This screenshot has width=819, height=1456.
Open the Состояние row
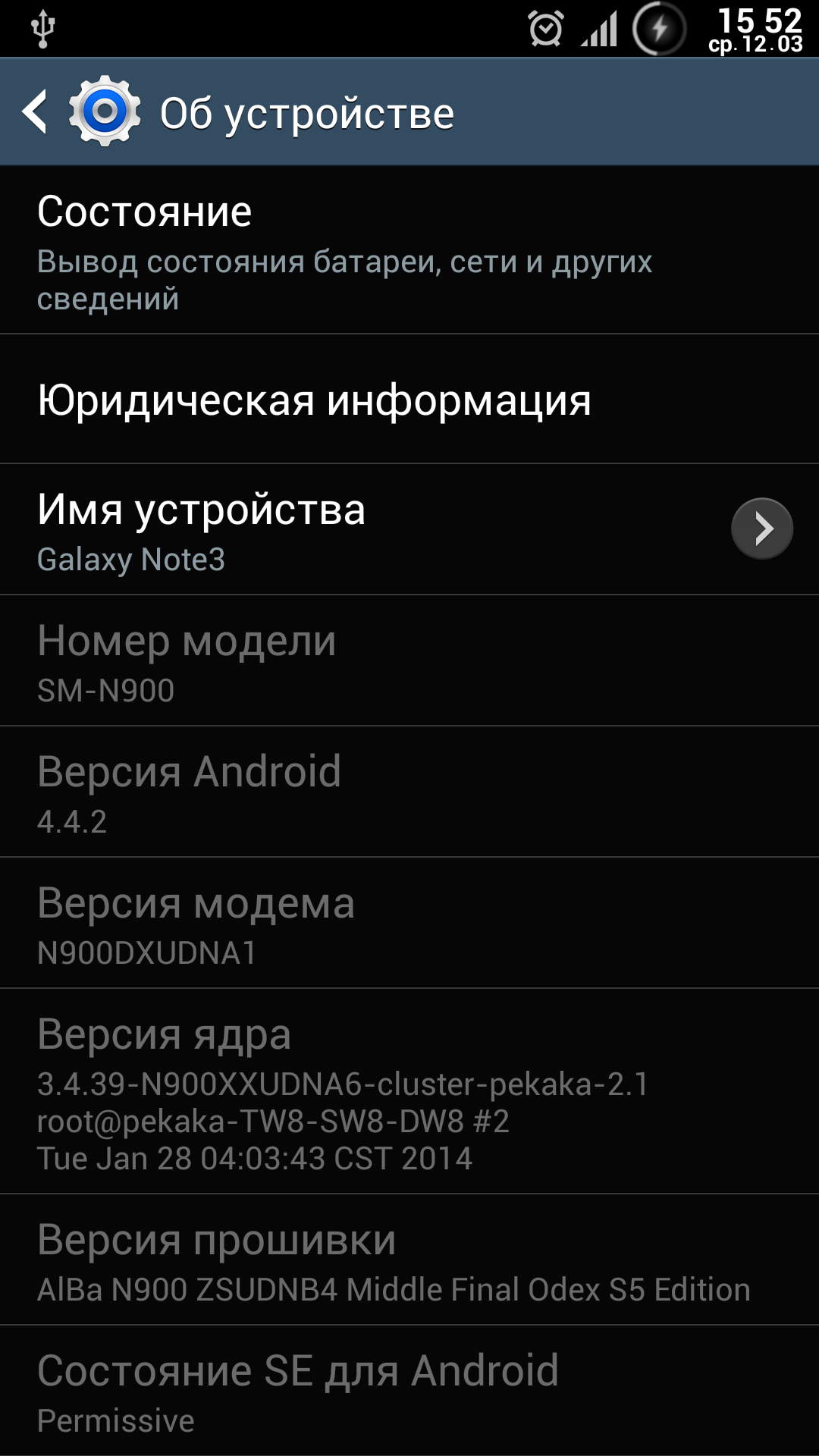(x=409, y=250)
